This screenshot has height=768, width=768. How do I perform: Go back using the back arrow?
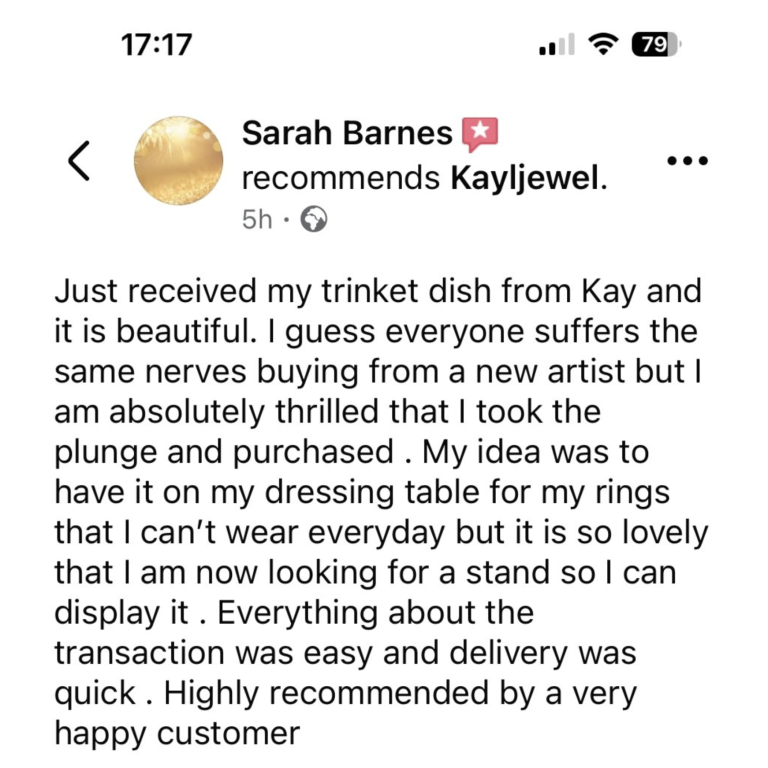pos(78,160)
